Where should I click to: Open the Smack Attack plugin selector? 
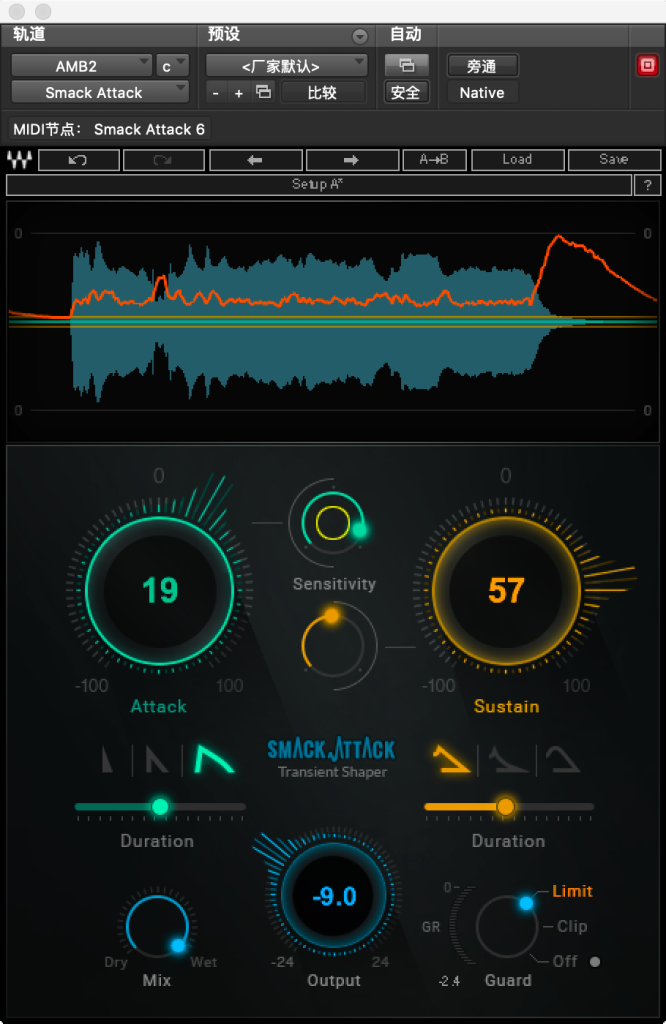(100, 92)
